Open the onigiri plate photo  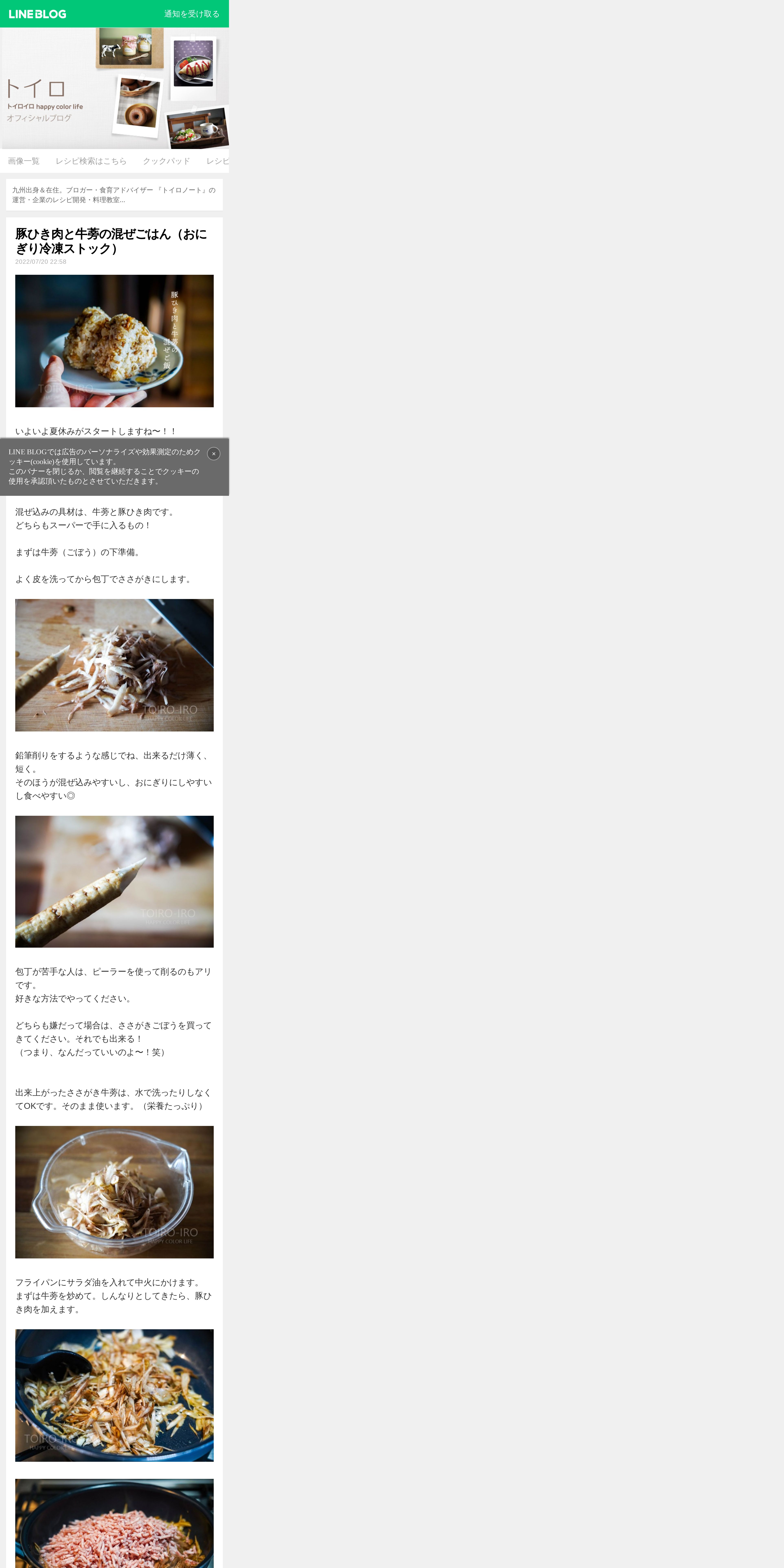pyautogui.click(x=114, y=341)
